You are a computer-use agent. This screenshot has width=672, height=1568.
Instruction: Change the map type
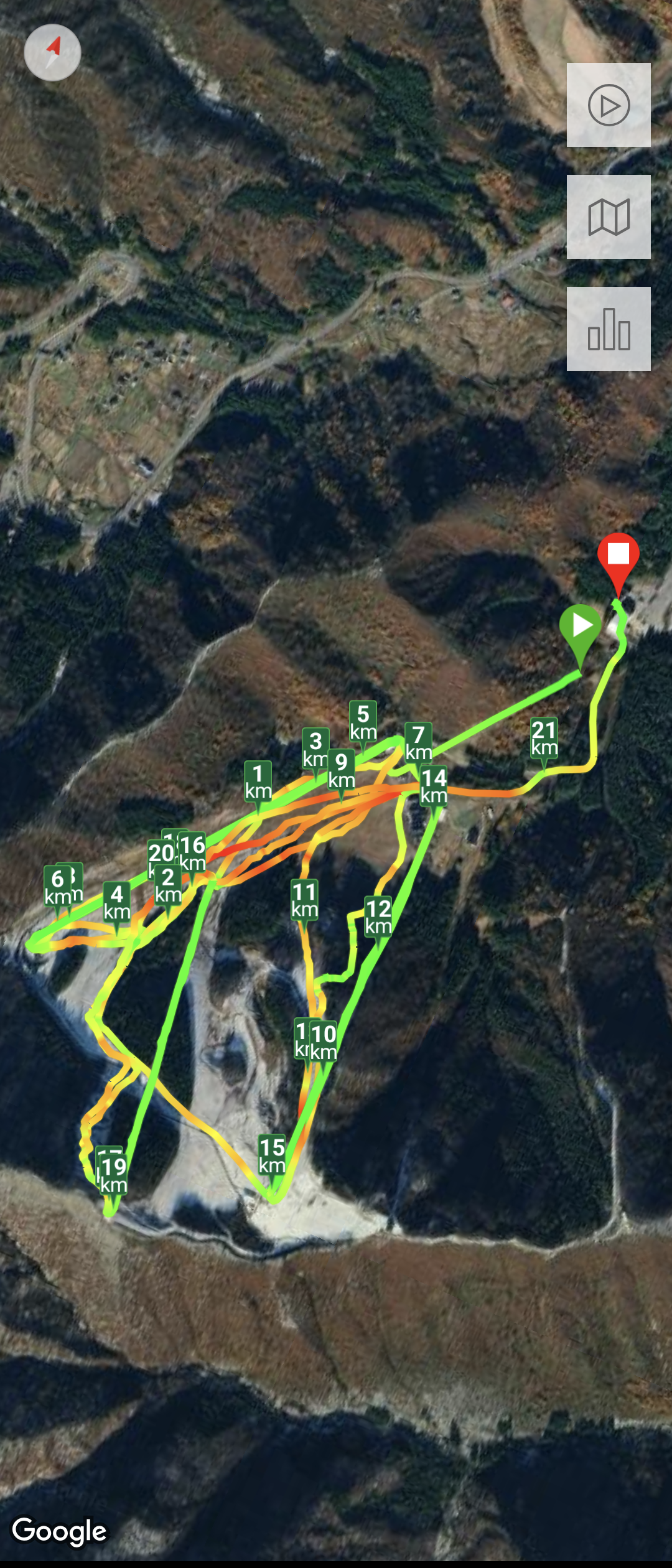[x=609, y=217]
